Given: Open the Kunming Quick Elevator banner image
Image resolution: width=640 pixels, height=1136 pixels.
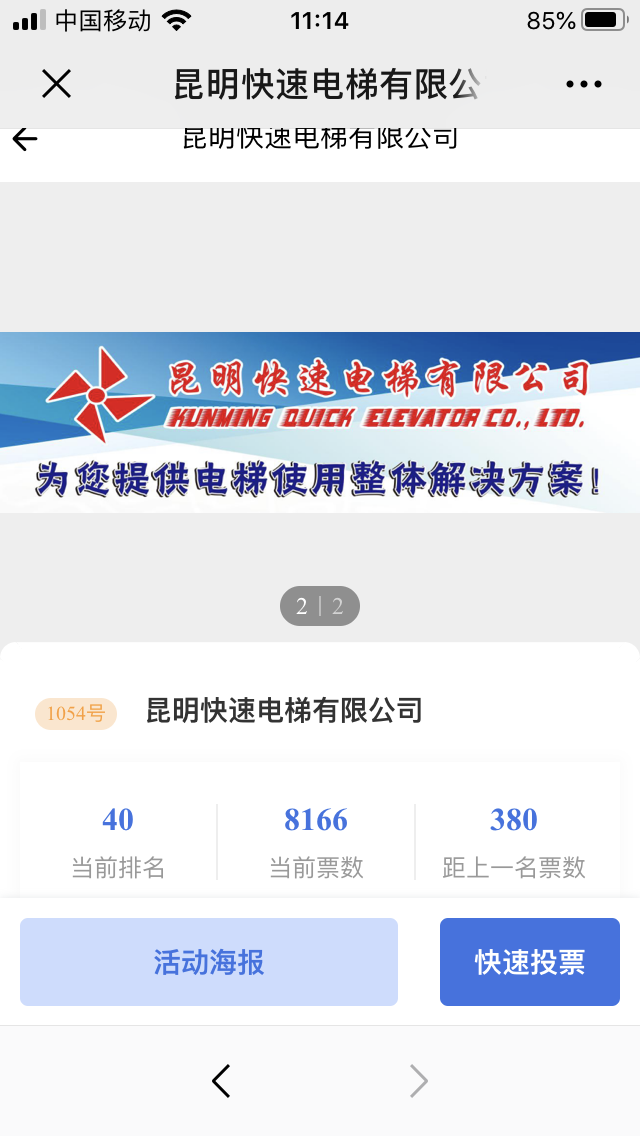Looking at the screenshot, I should tap(320, 422).
